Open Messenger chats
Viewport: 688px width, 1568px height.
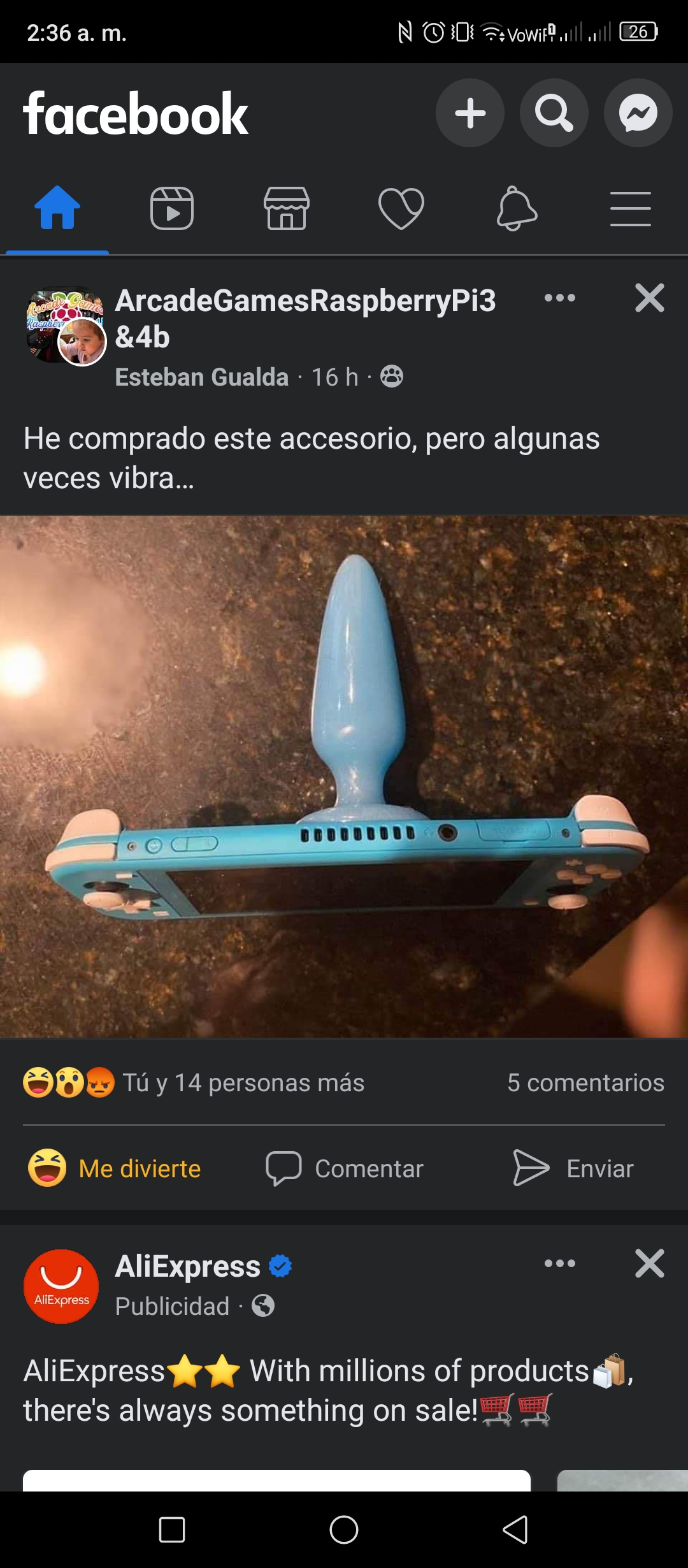tap(638, 113)
